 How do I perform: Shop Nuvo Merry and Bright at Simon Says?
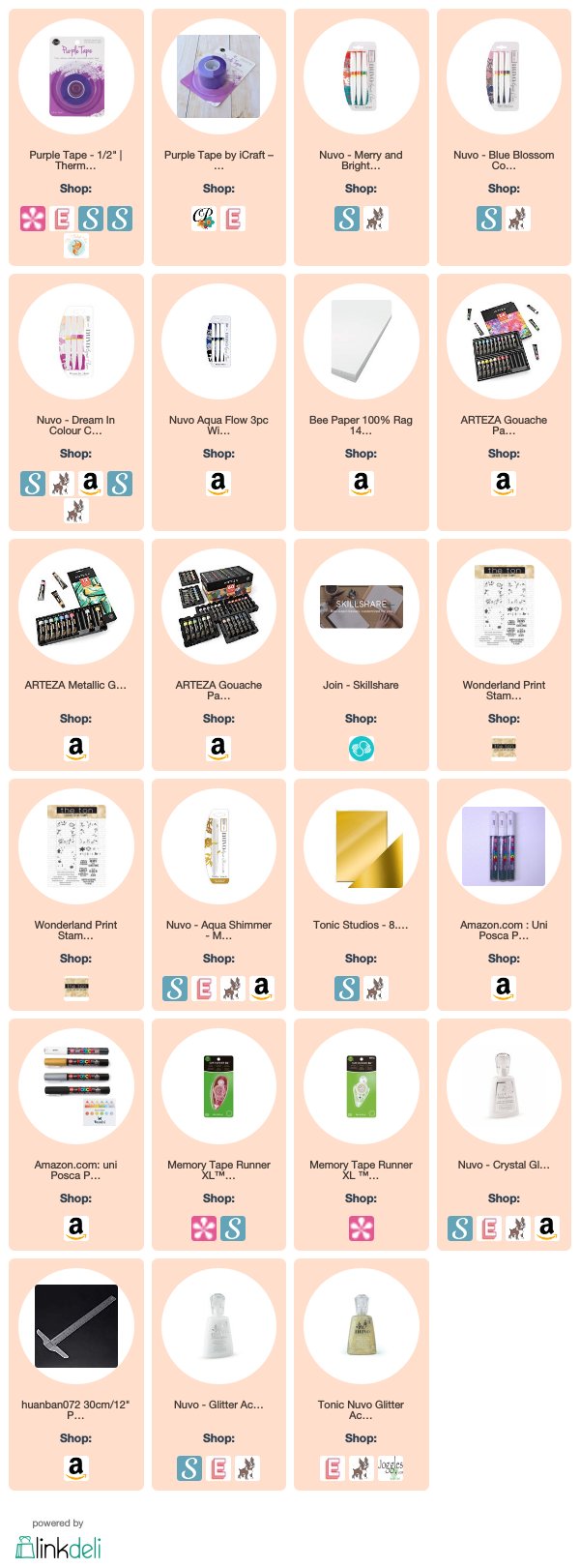346,219
